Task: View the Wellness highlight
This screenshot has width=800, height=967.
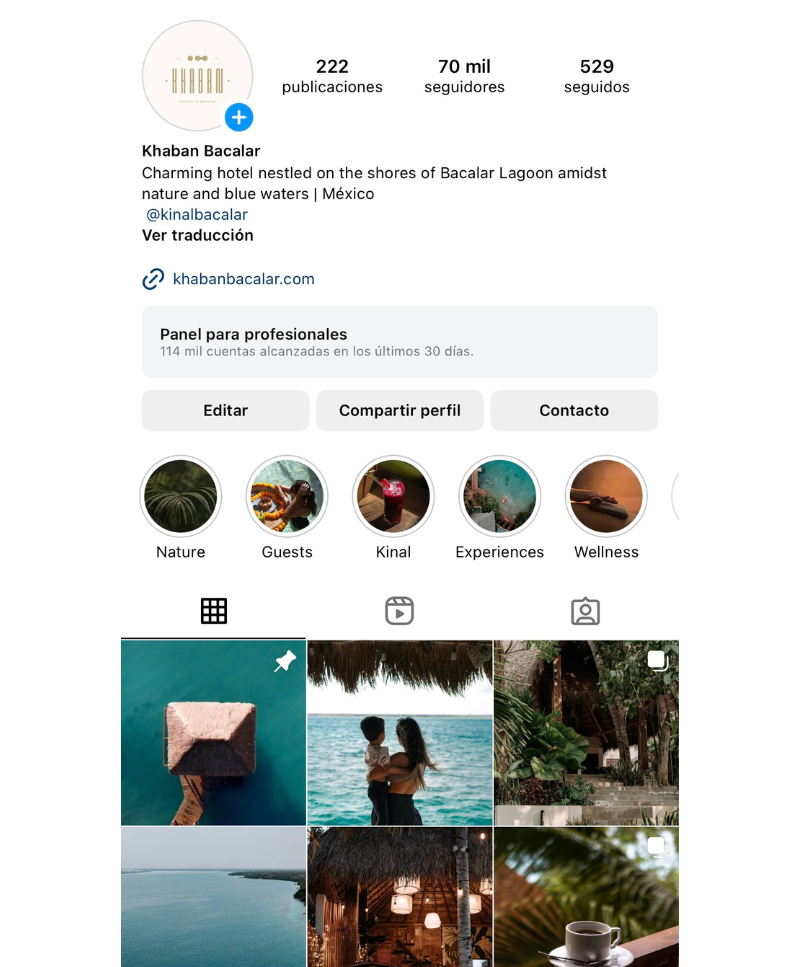Action: coord(606,497)
